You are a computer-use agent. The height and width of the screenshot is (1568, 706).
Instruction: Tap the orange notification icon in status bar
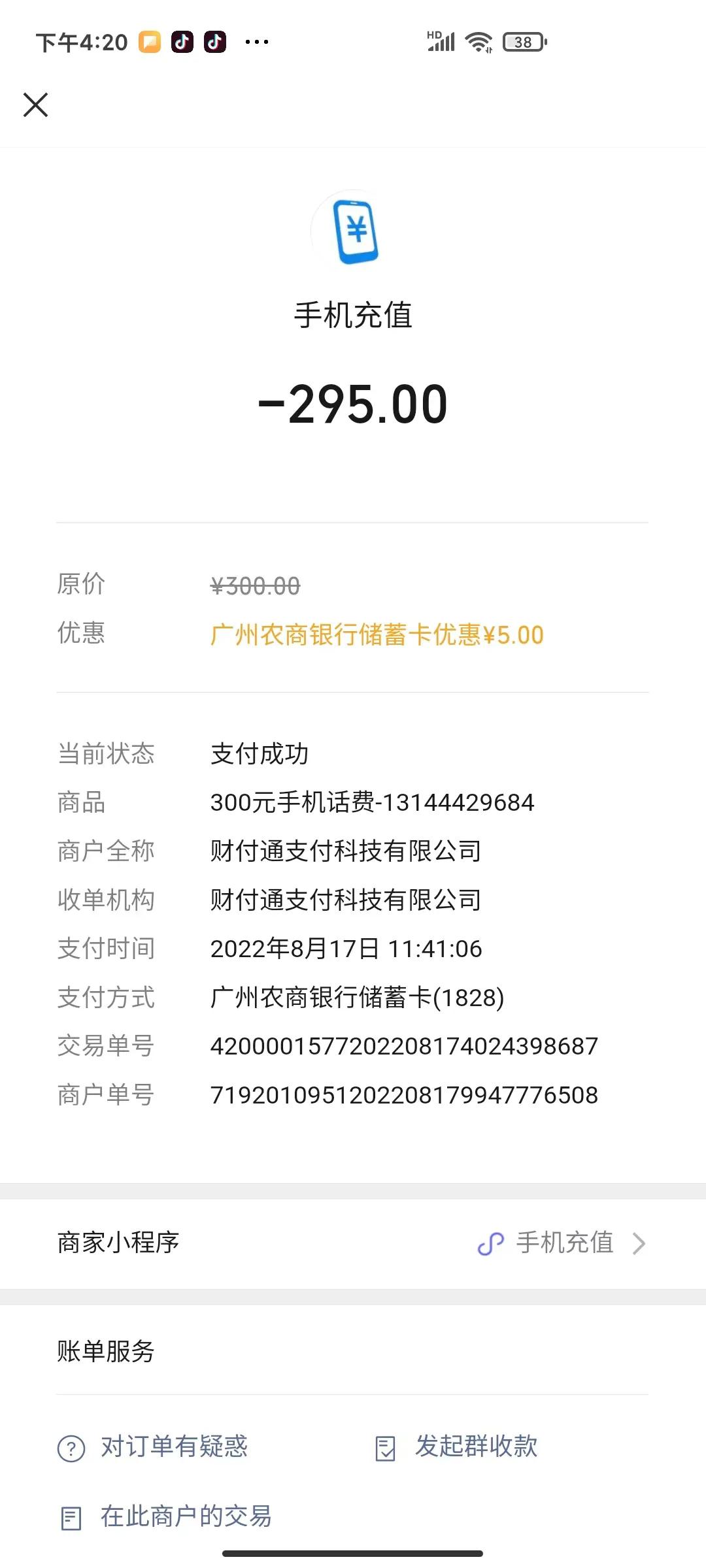148,41
